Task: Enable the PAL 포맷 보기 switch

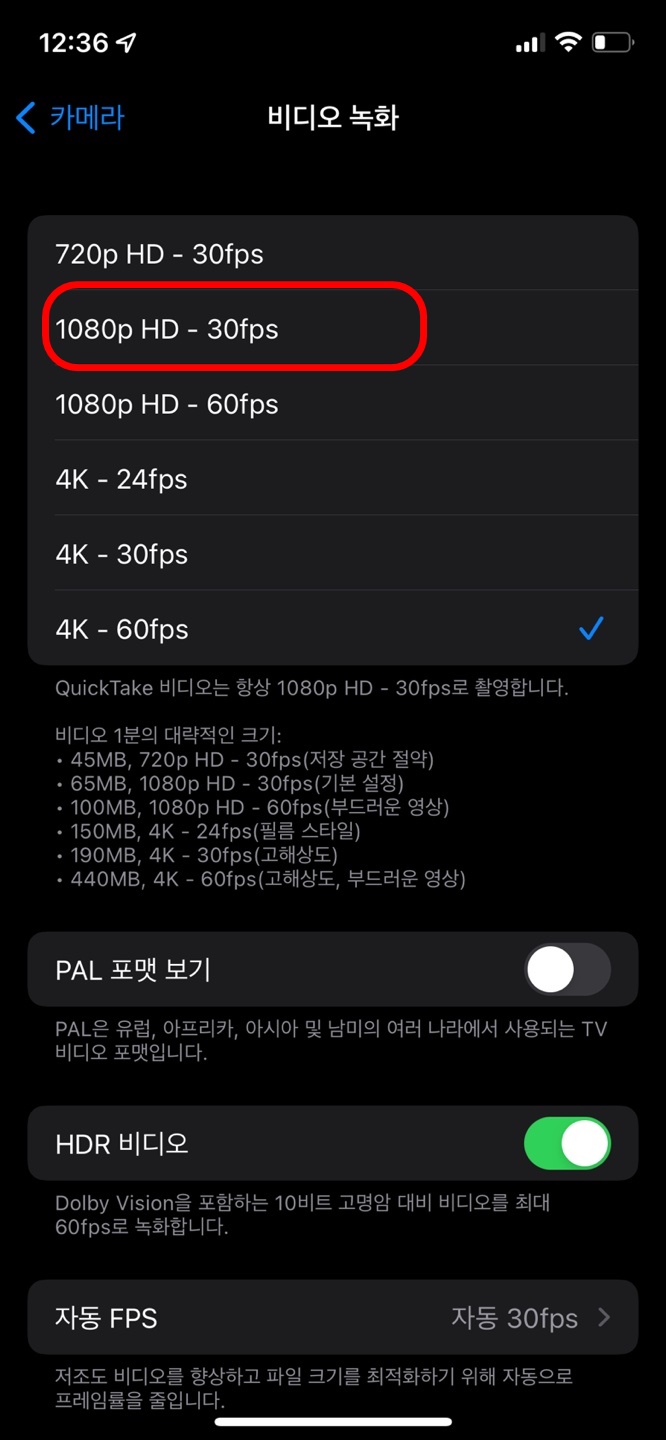Action: click(567, 969)
